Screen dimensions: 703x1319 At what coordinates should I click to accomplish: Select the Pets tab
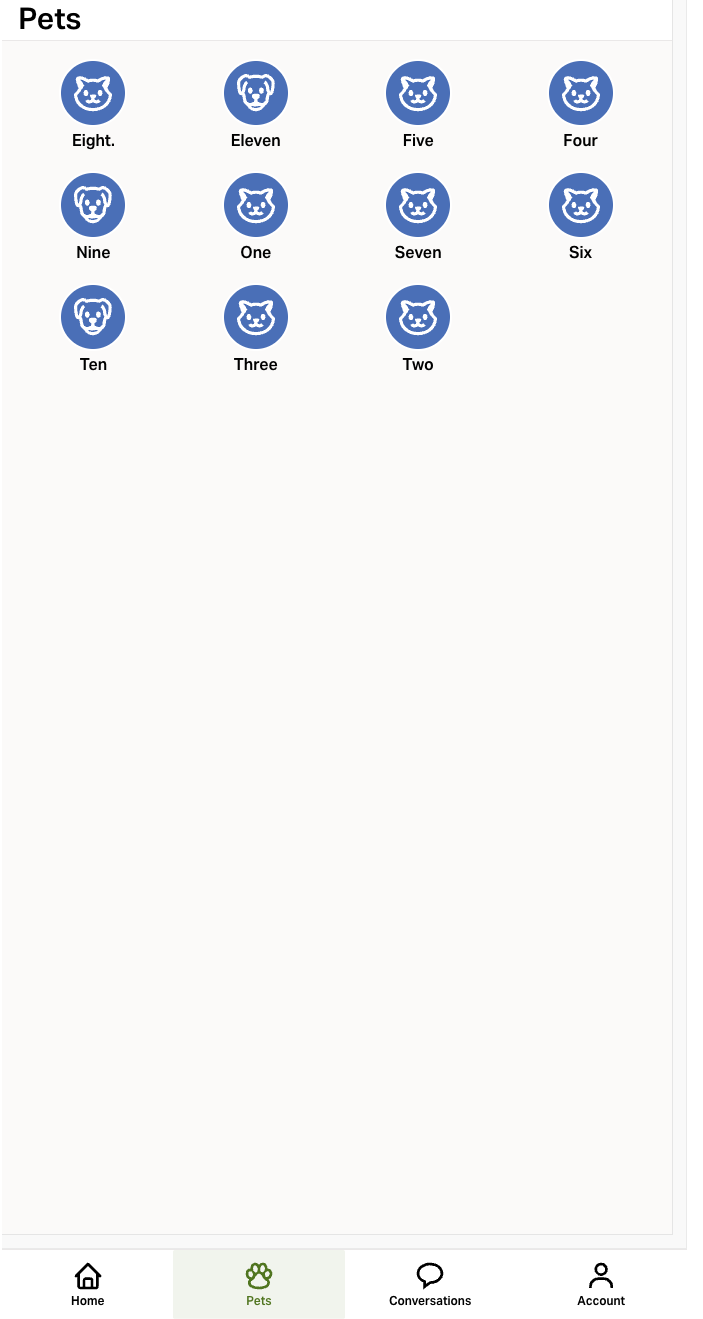[x=259, y=1284]
